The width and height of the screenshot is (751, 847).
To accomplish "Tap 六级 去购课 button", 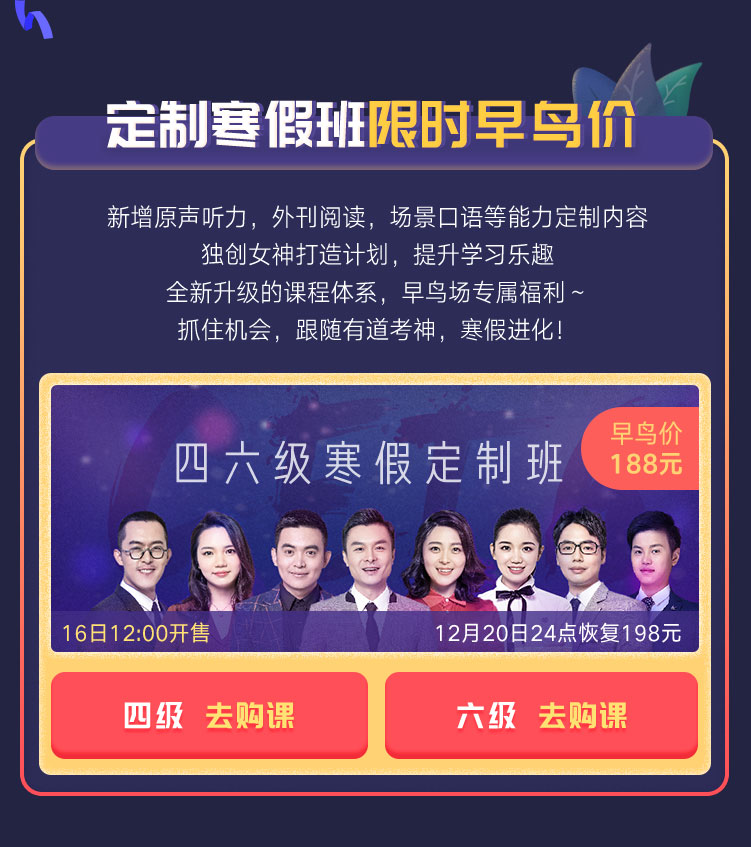I will (541, 715).
